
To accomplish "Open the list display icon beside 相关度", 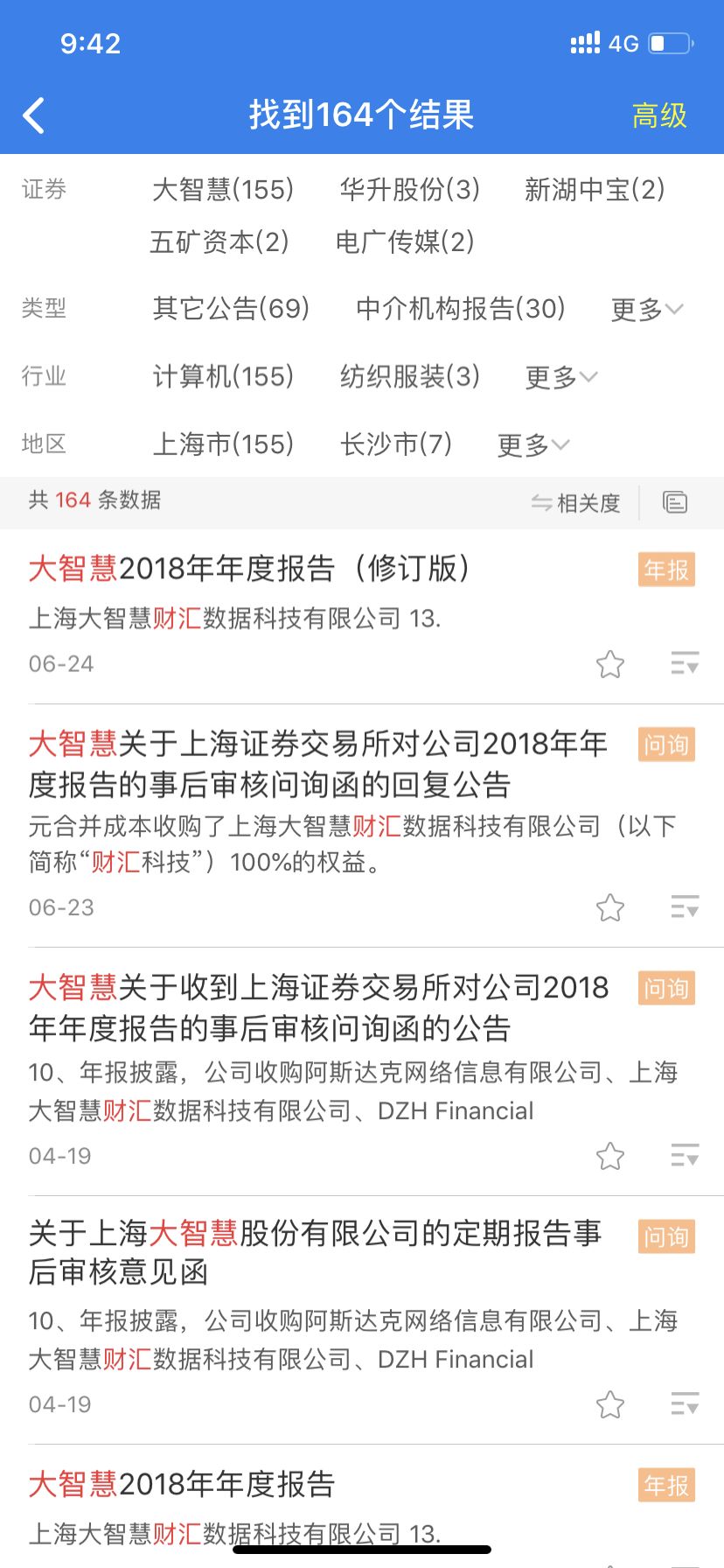I will click(674, 501).
